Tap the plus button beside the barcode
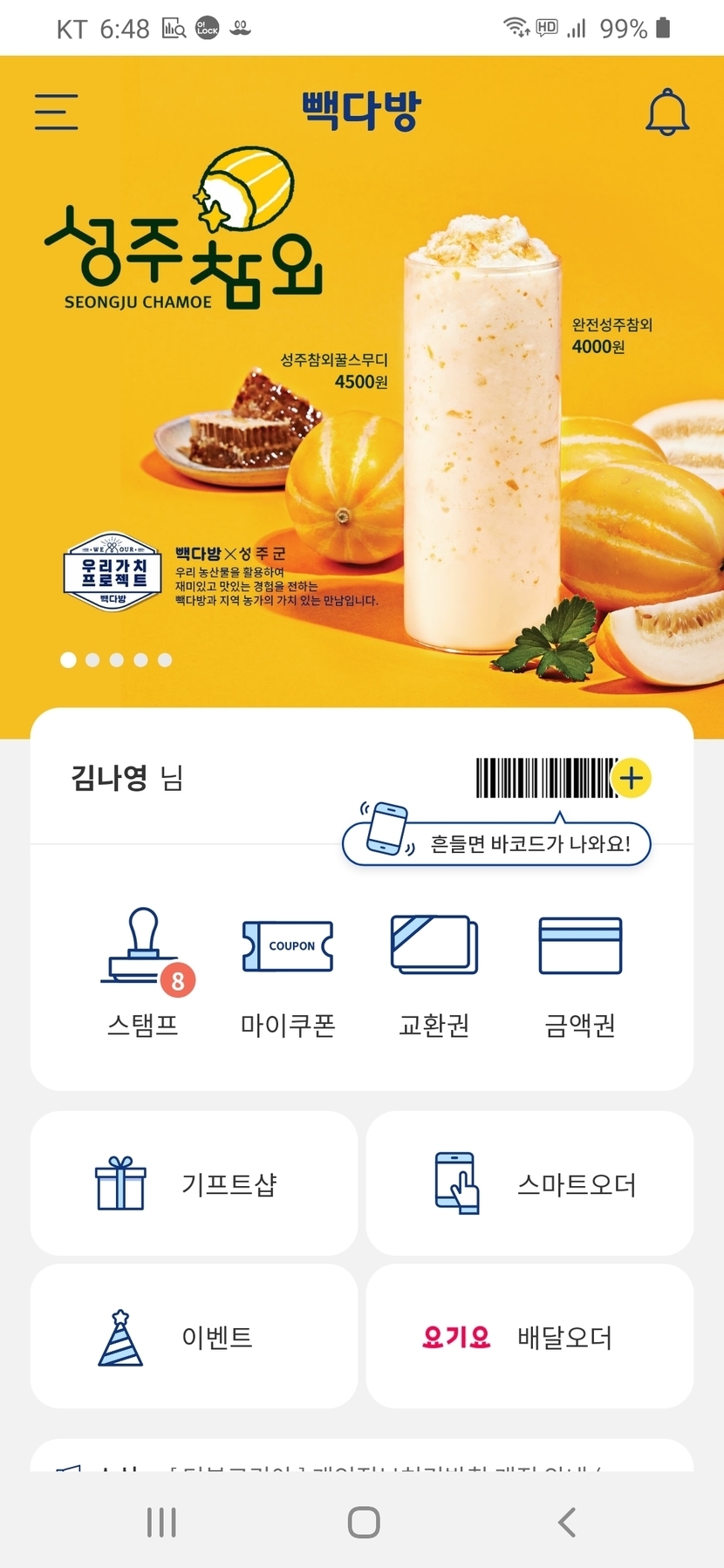 [x=632, y=778]
